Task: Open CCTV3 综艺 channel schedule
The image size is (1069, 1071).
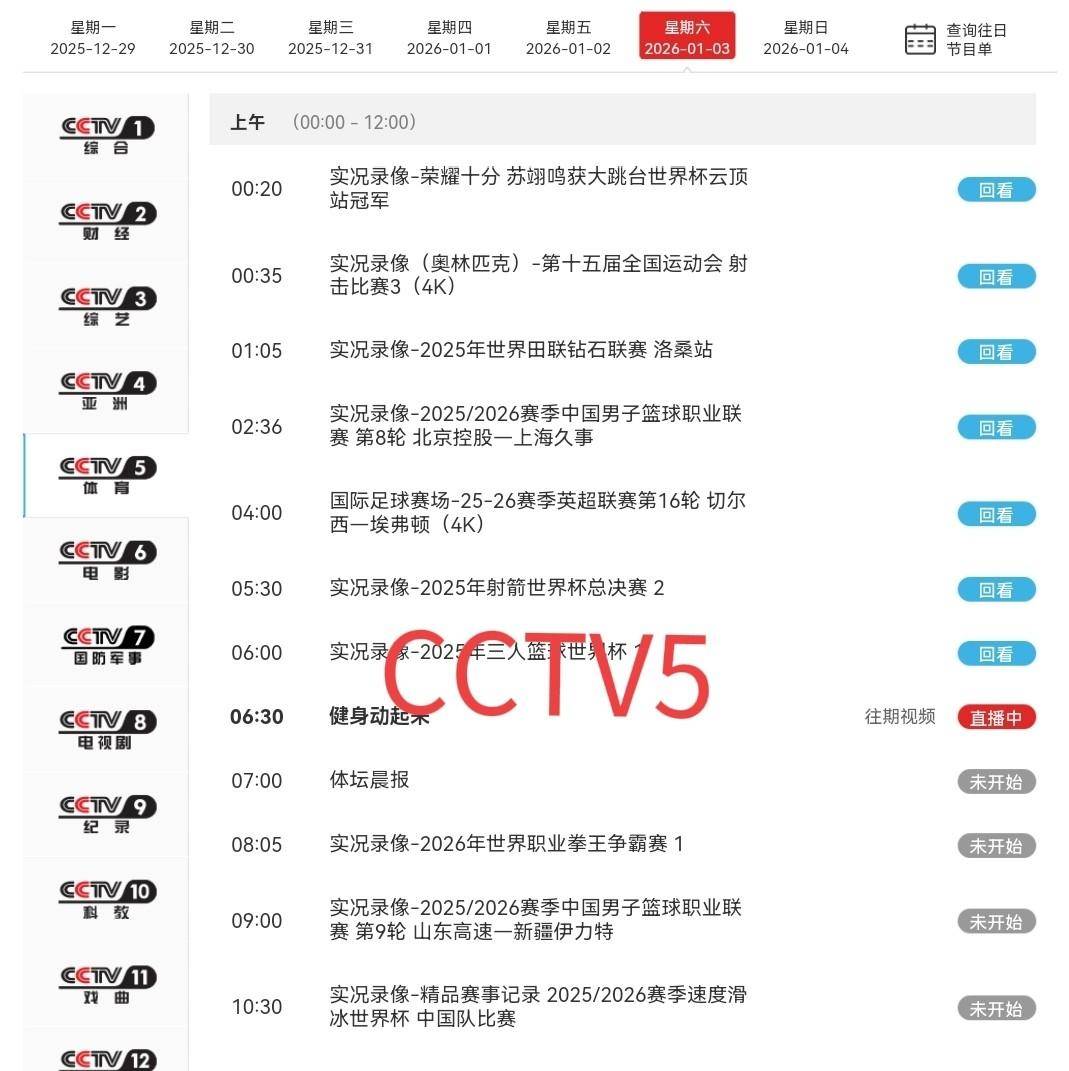Action: click(x=107, y=306)
